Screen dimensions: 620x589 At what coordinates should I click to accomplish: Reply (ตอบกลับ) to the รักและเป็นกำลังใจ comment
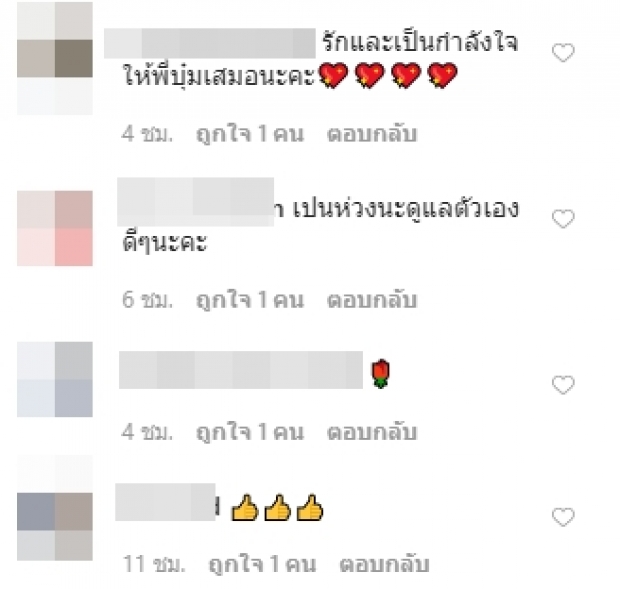(372, 134)
